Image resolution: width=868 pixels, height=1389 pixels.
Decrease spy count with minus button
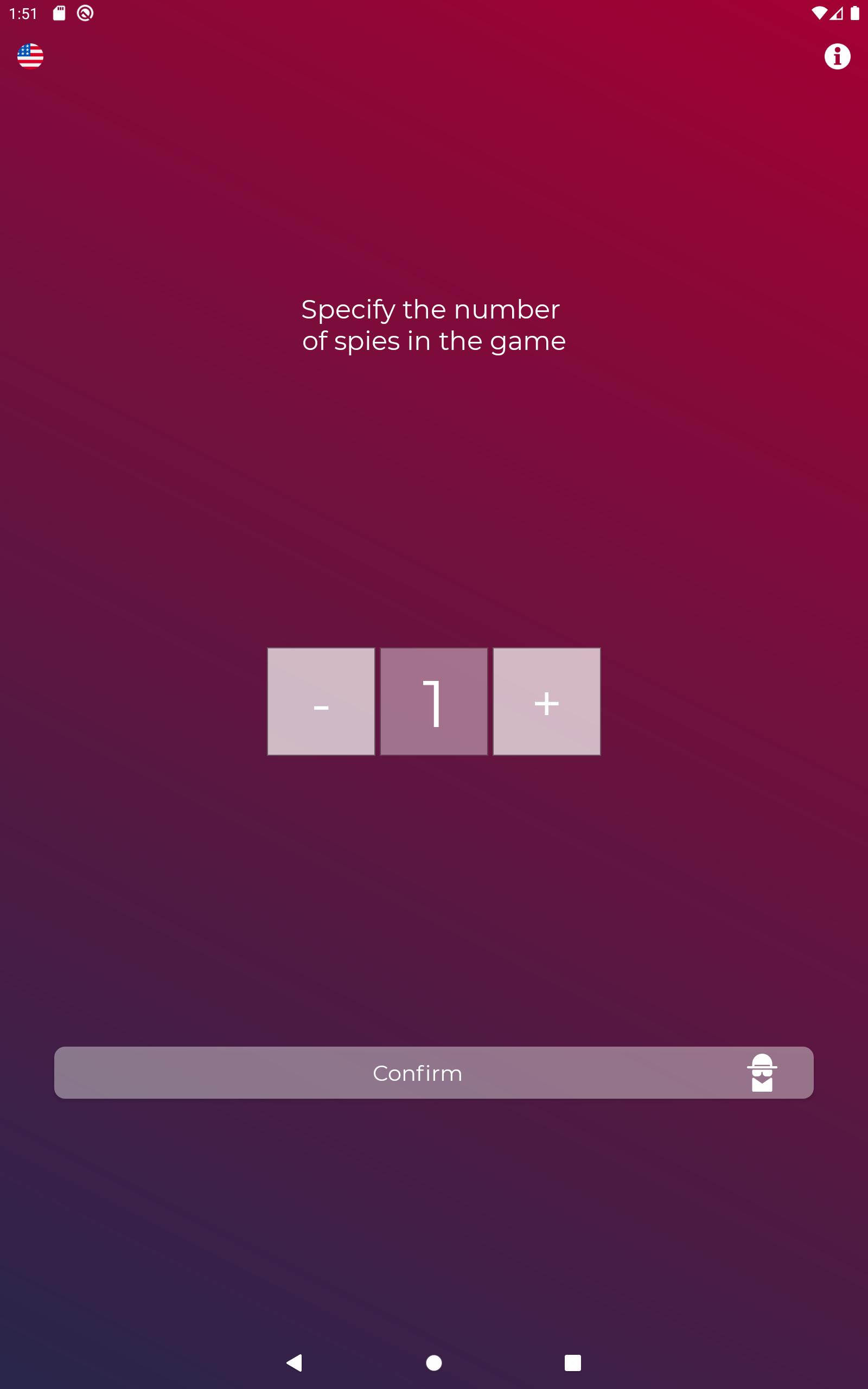pyautogui.click(x=321, y=702)
